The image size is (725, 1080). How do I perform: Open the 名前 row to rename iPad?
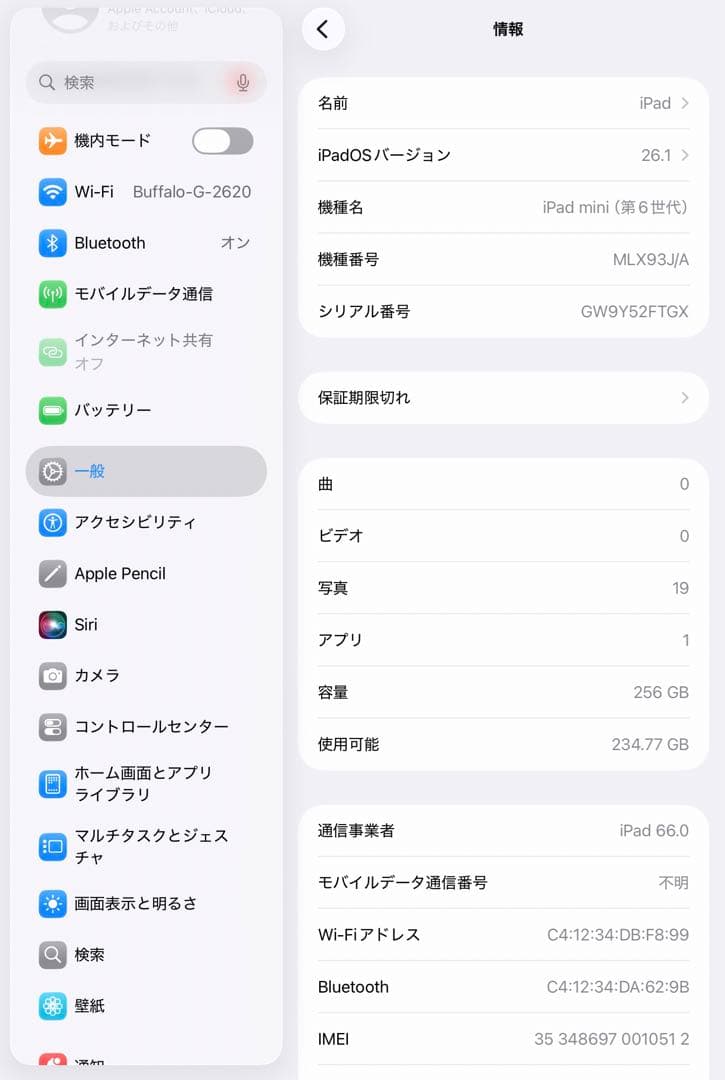click(503, 103)
